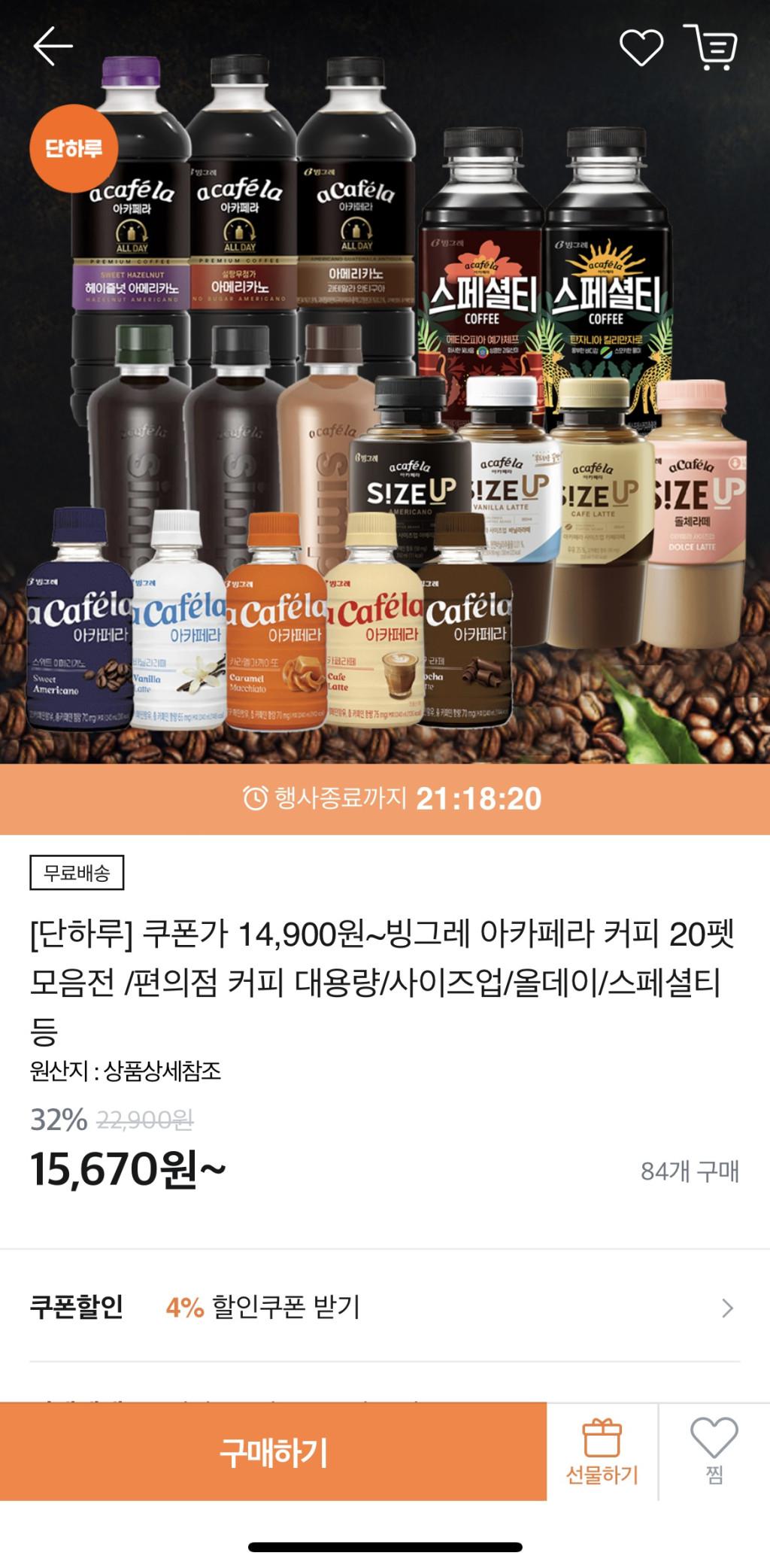Image resolution: width=770 pixels, height=1568 pixels.
Task: Send as gift via 선물하기
Action: click(602, 1451)
